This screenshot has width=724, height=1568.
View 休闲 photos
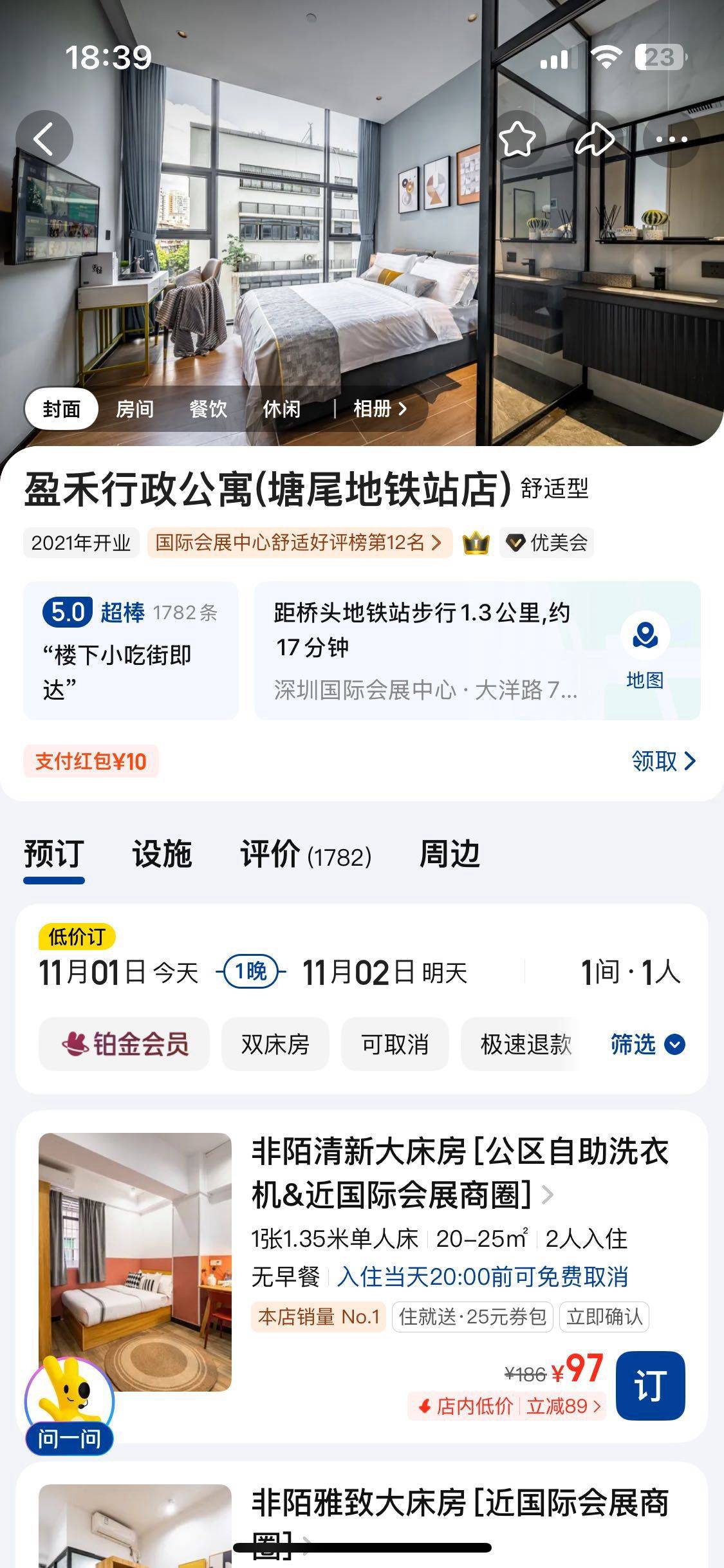281,409
